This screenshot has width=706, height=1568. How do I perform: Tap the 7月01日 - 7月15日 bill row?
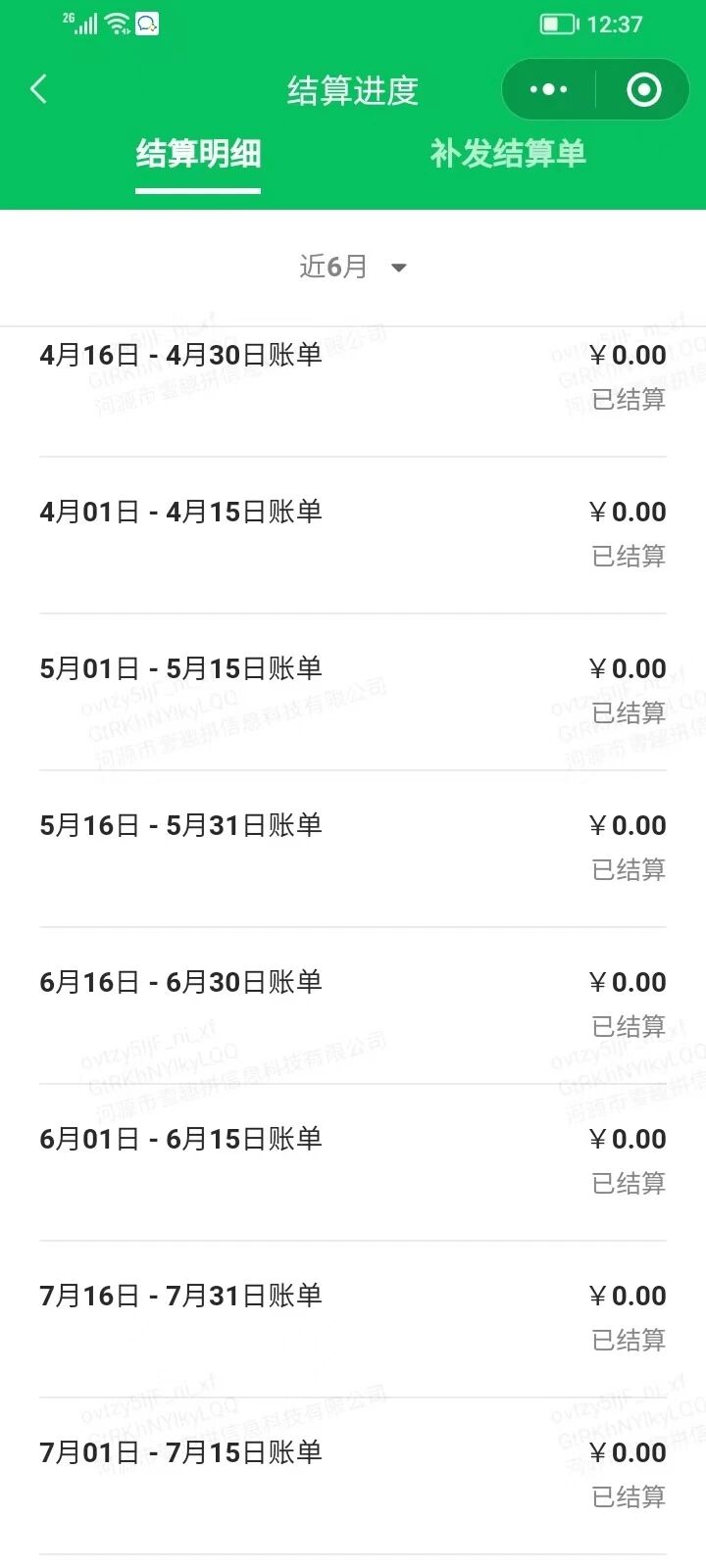pos(352,1475)
